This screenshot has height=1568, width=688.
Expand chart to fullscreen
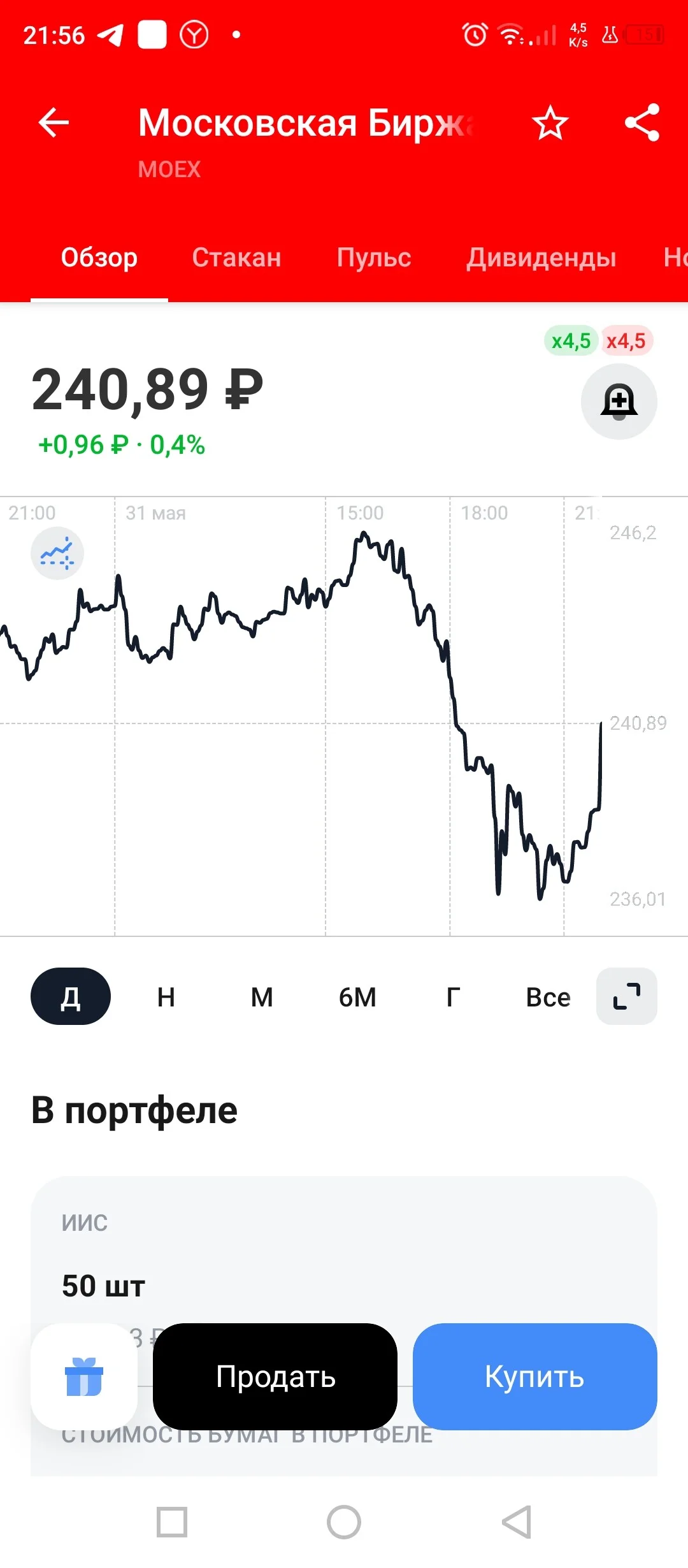coord(626,996)
